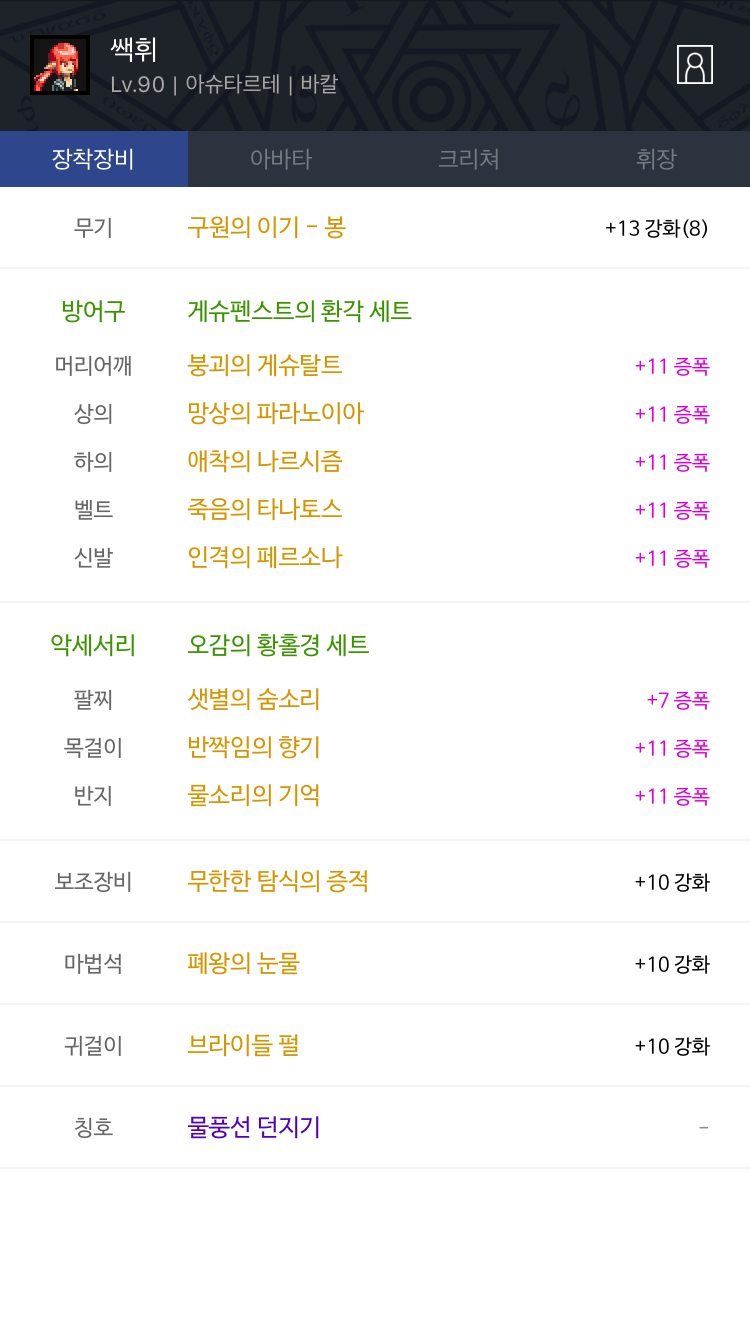The width and height of the screenshot is (750, 1334).
Task: Tap the 쌕휘 character avatar
Action: [60, 65]
